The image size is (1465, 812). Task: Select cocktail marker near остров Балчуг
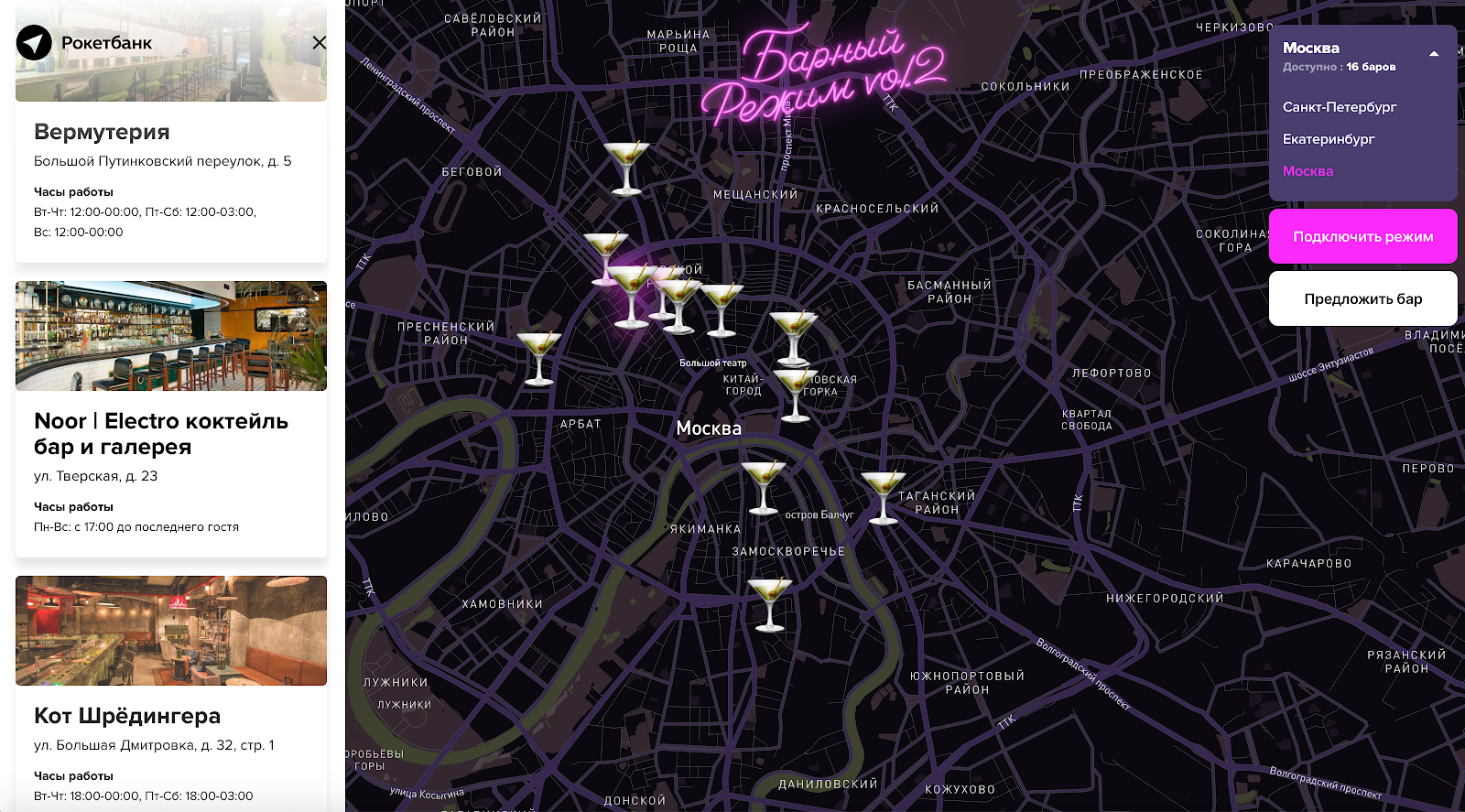763,487
